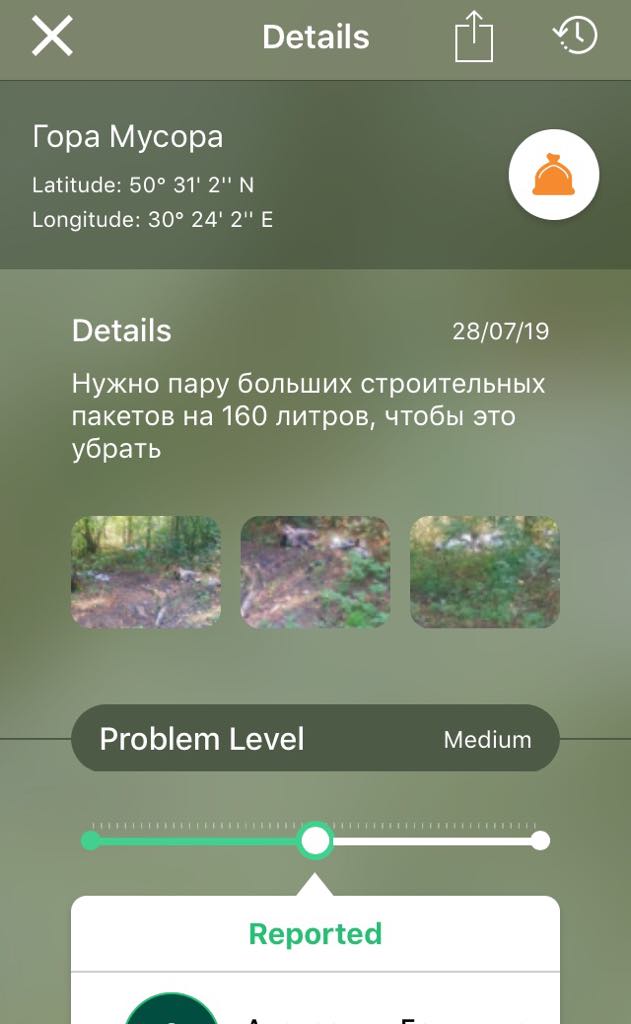Open the first trash photo thumbnail
Image resolution: width=631 pixels, height=1024 pixels.
146,572
